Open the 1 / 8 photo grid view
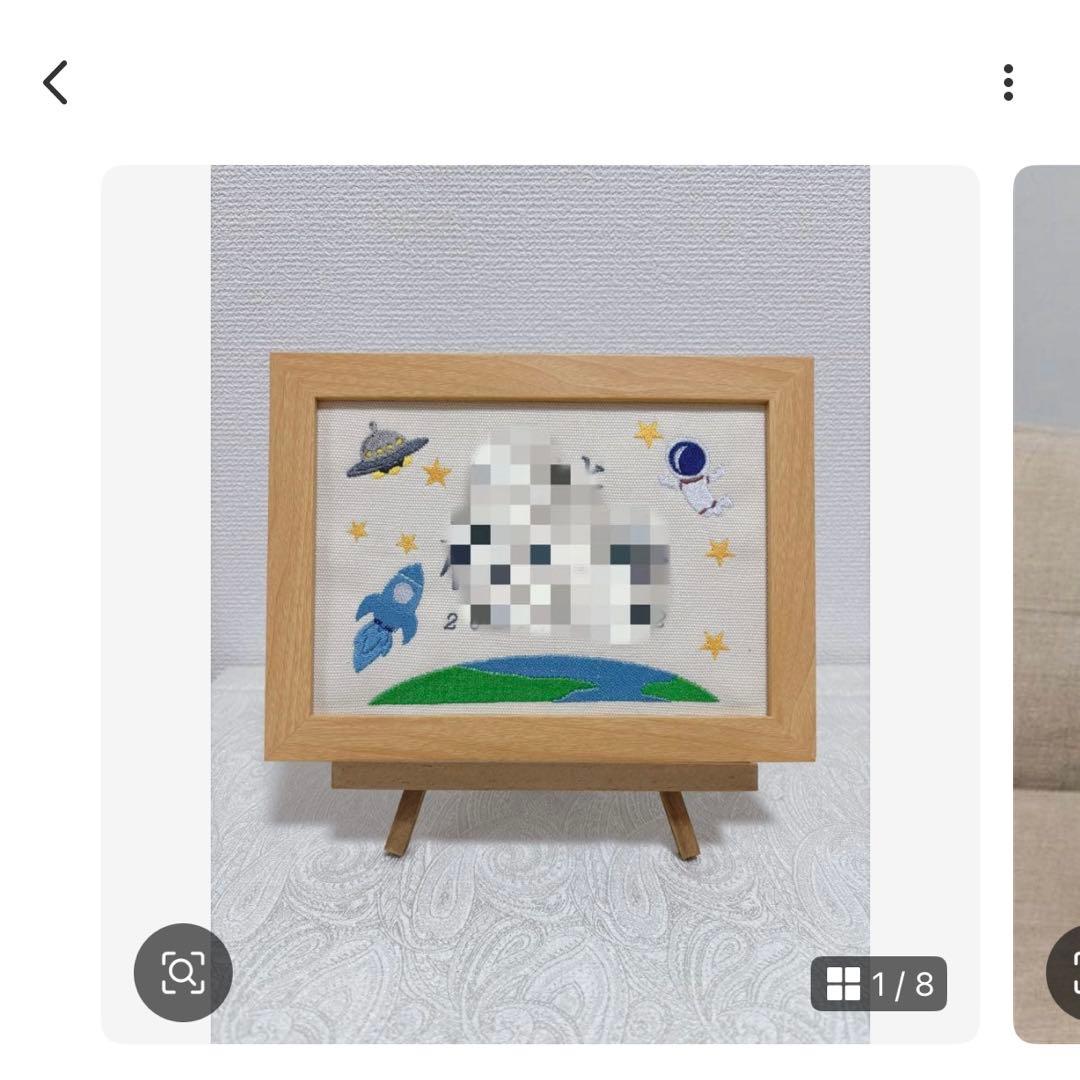The image size is (1080, 1080). (x=879, y=984)
